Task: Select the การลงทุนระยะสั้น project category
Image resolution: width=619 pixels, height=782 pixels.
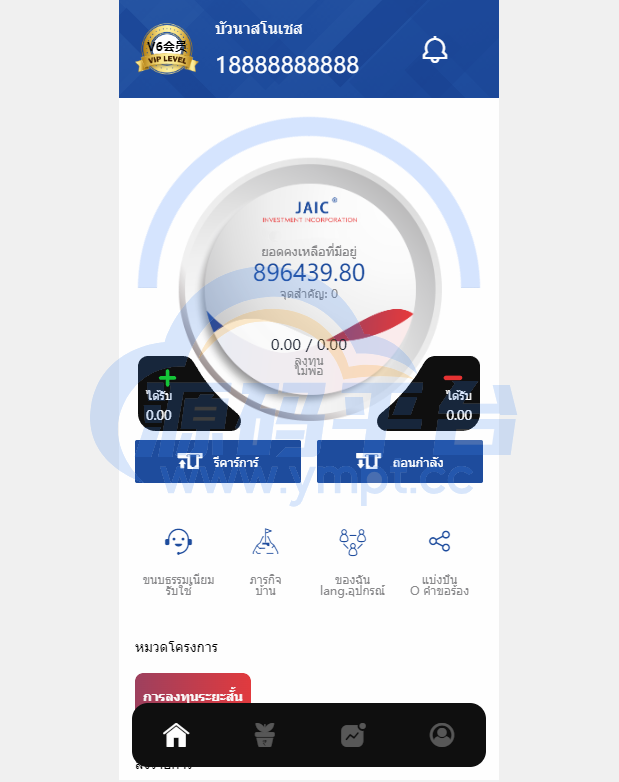Action: (x=193, y=690)
